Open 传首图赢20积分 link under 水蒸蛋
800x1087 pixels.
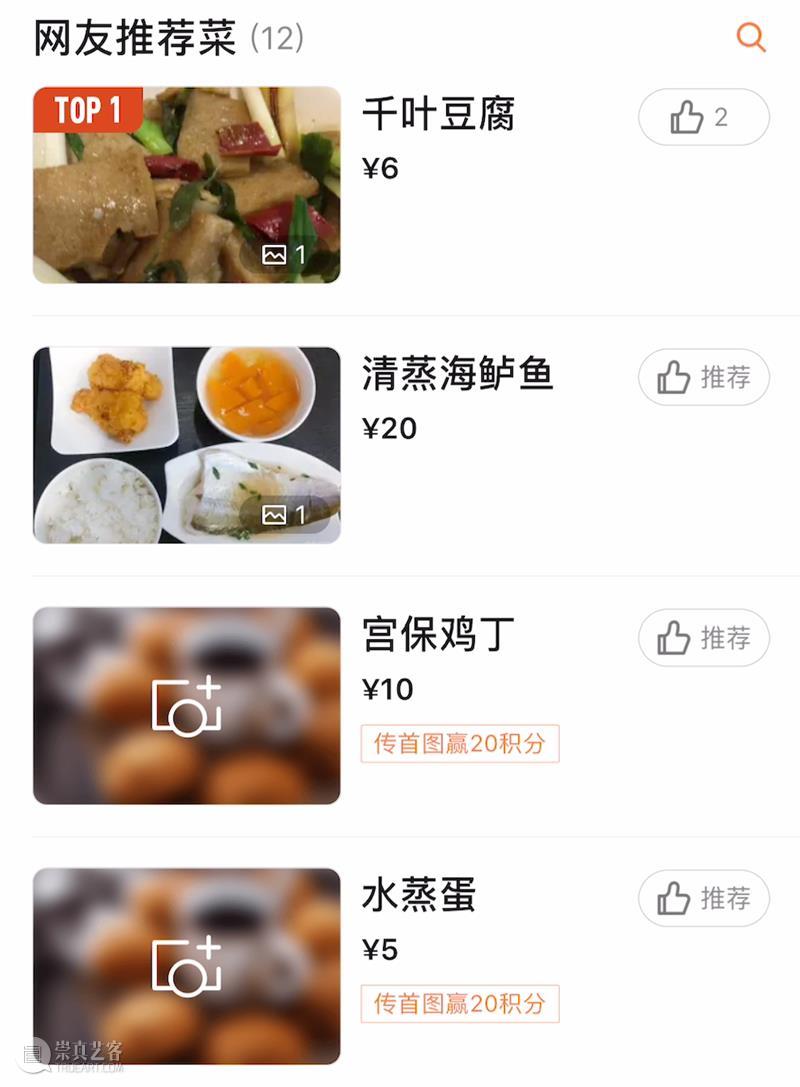[461, 1004]
